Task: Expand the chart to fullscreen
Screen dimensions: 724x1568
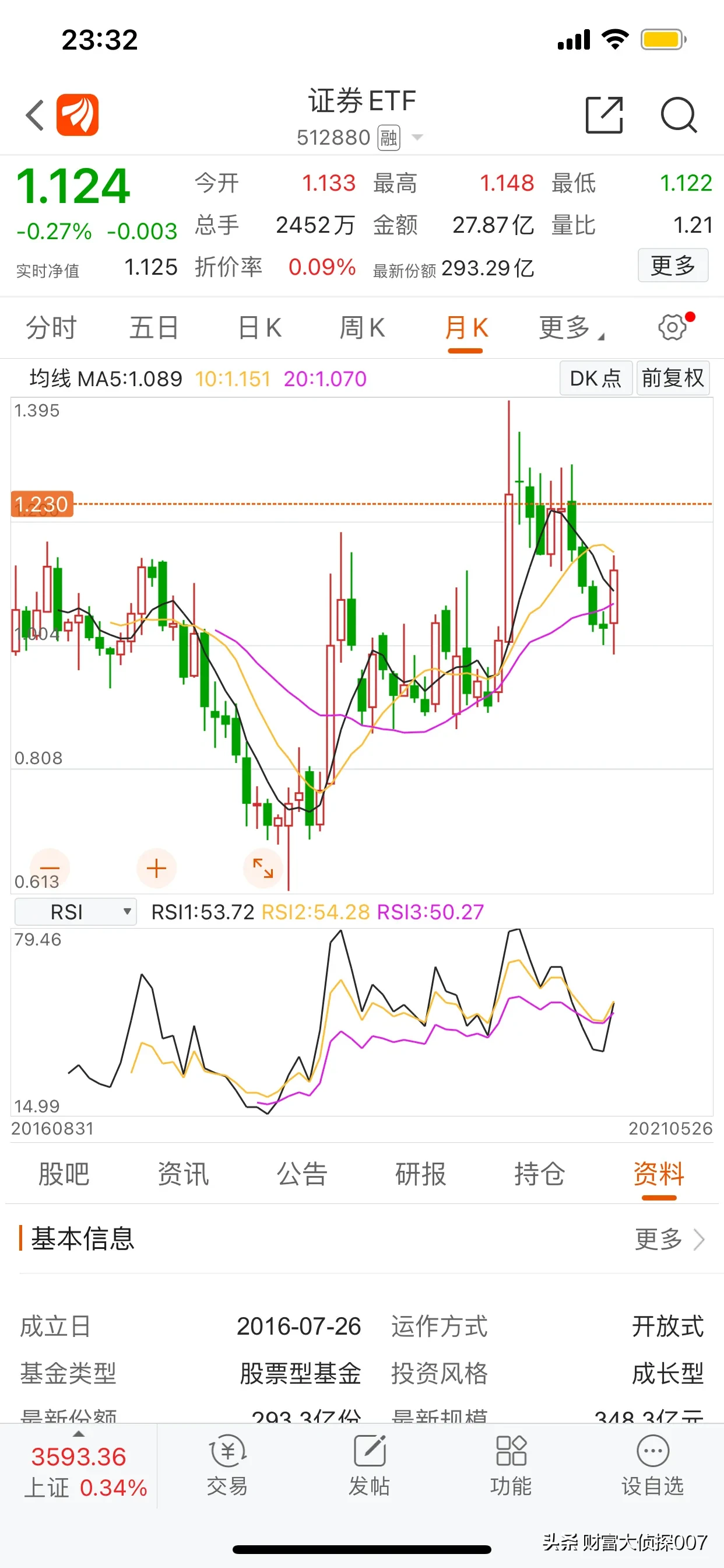Action: 263,868
